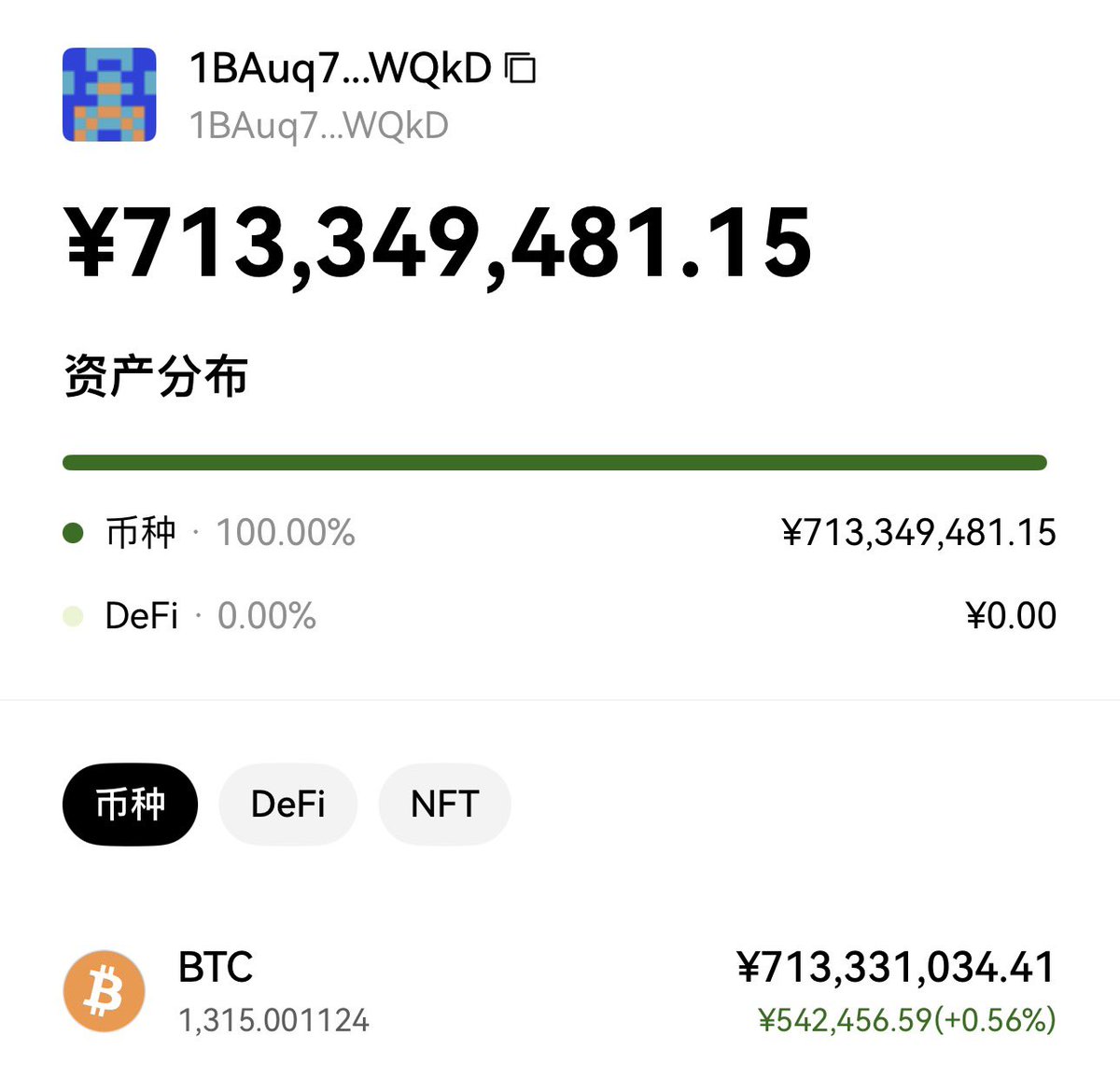Screen dimensions: 1120x1078
Task: Switch to the DeFi tab
Action: (x=287, y=805)
